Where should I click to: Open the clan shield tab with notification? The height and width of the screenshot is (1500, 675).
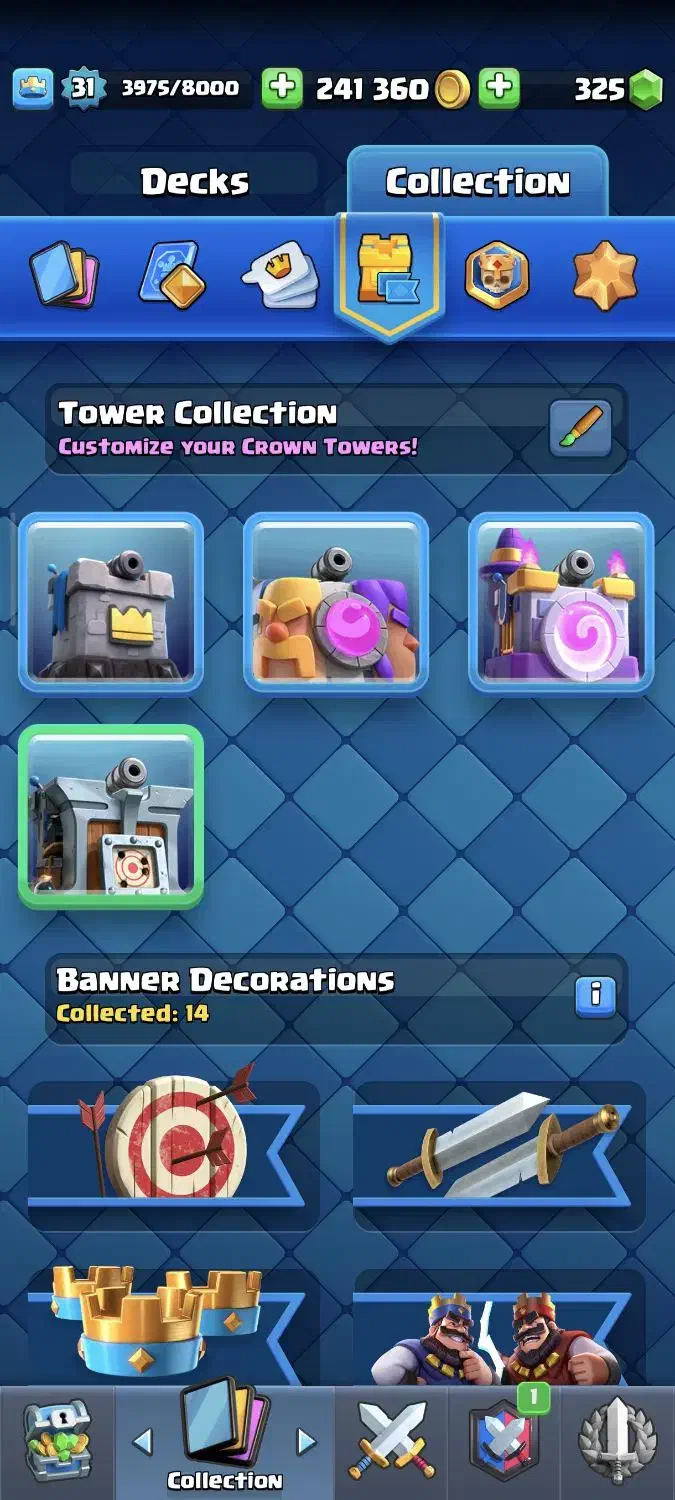pos(504,1443)
